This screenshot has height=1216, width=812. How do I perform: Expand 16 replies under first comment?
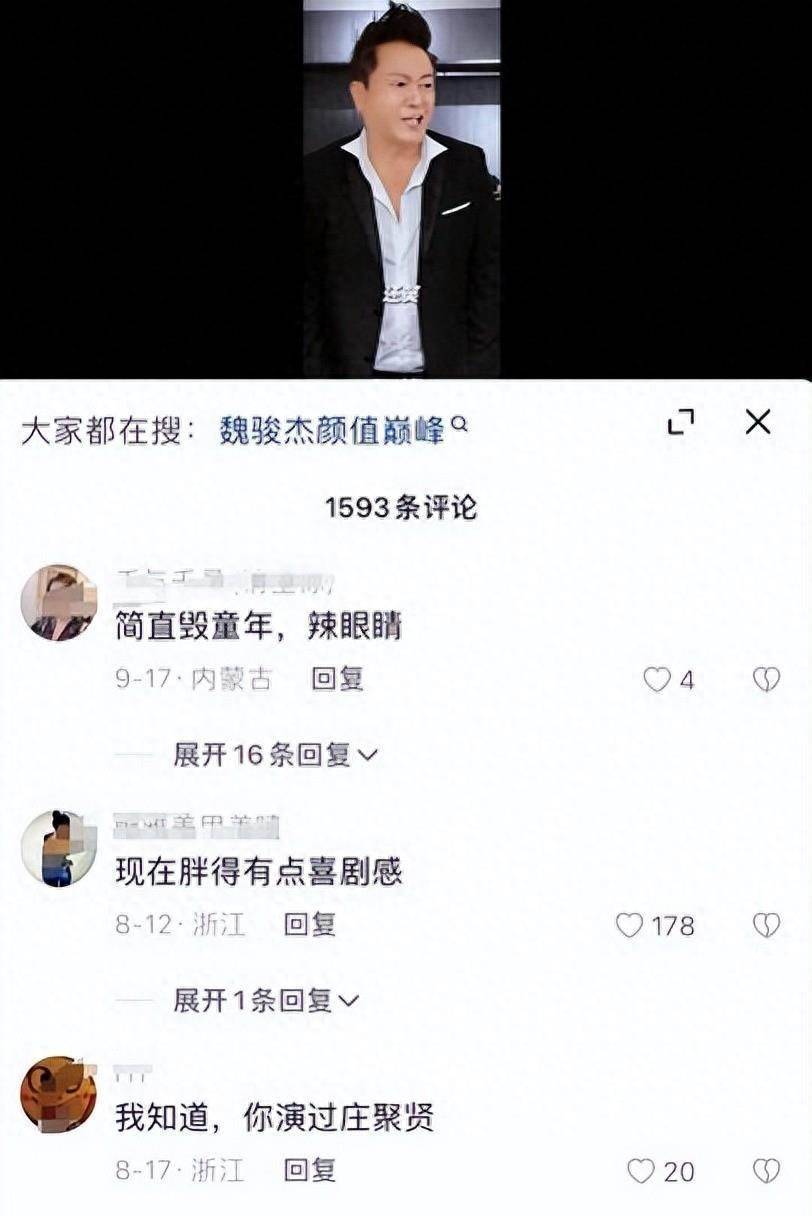(276, 755)
